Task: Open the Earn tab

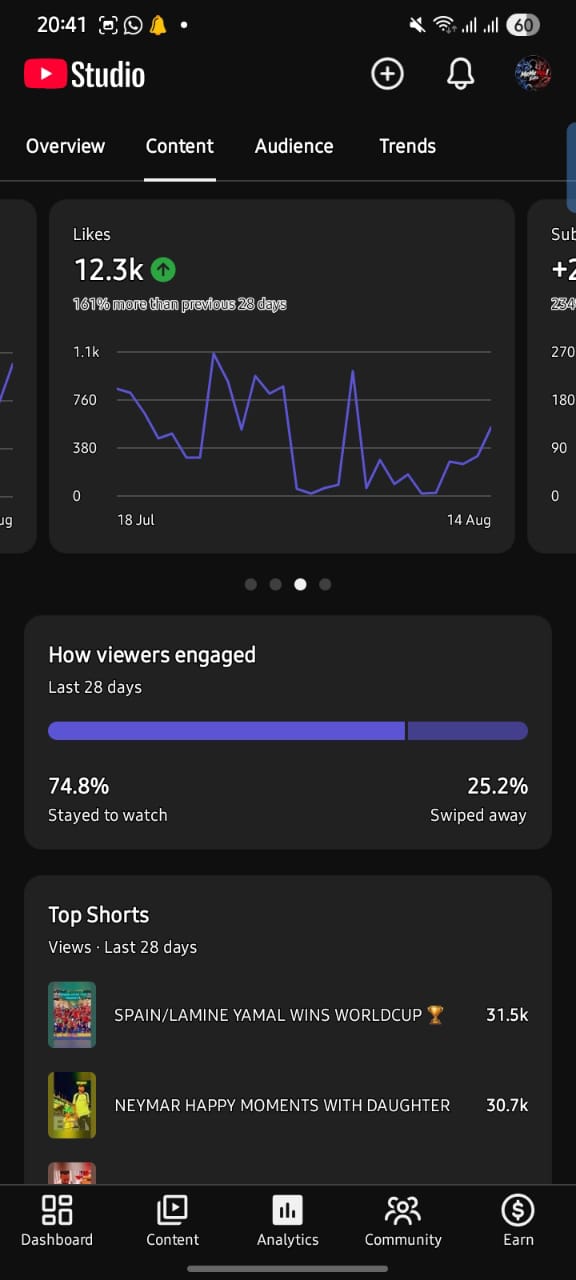Action: pyautogui.click(x=518, y=1221)
